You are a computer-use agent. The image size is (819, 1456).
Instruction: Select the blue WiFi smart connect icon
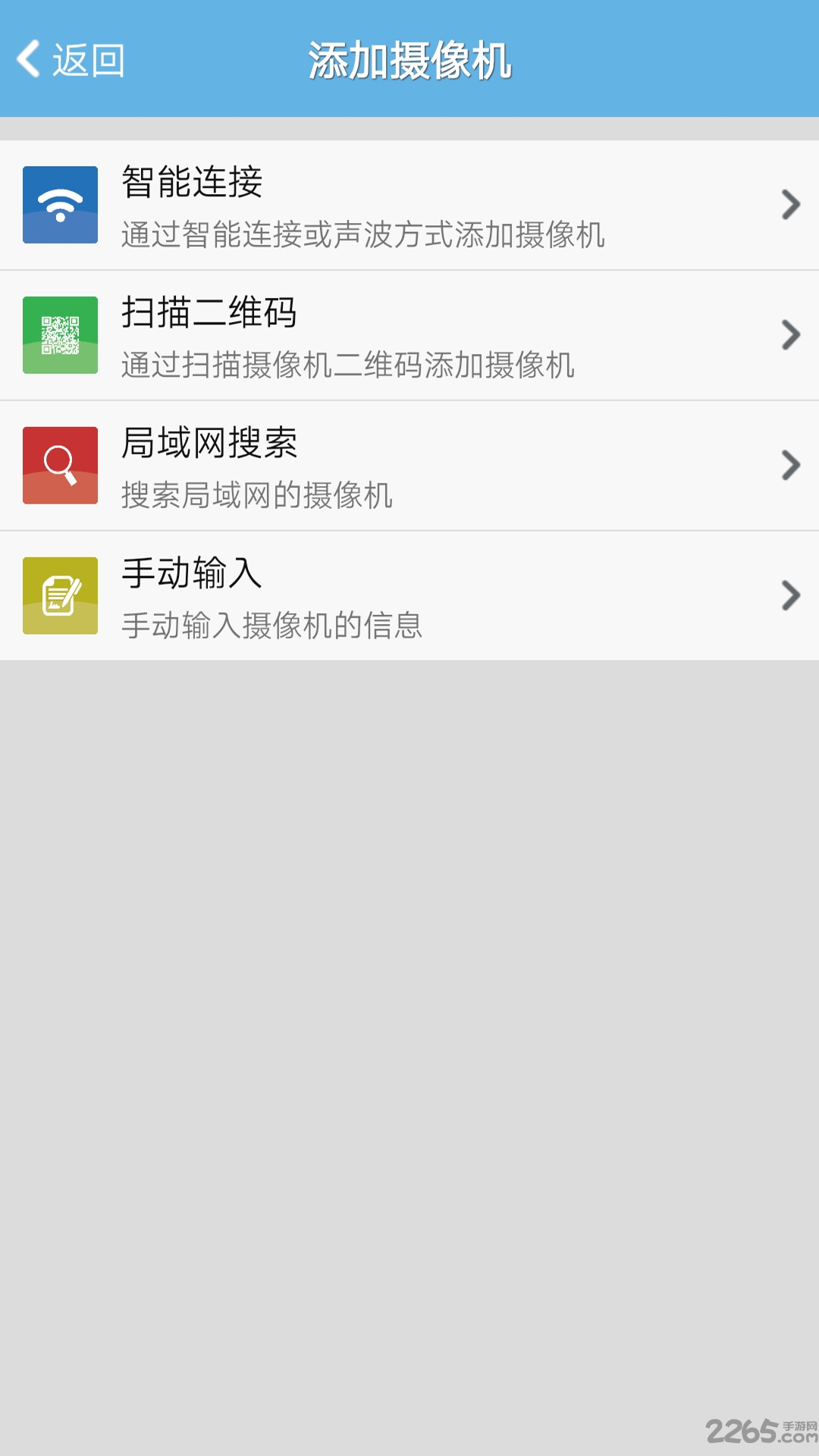coord(61,206)
